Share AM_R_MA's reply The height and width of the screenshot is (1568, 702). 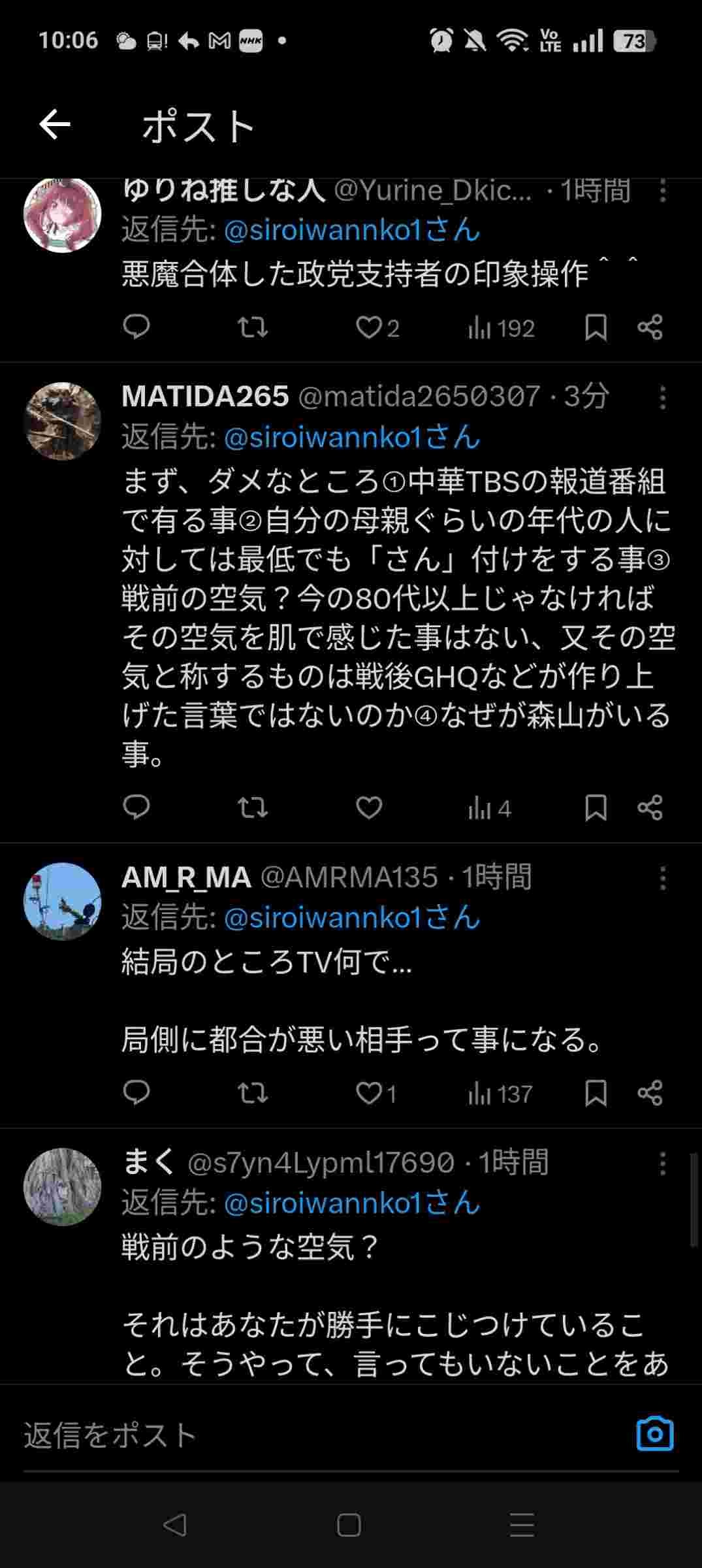click(x=650, y=1093)
